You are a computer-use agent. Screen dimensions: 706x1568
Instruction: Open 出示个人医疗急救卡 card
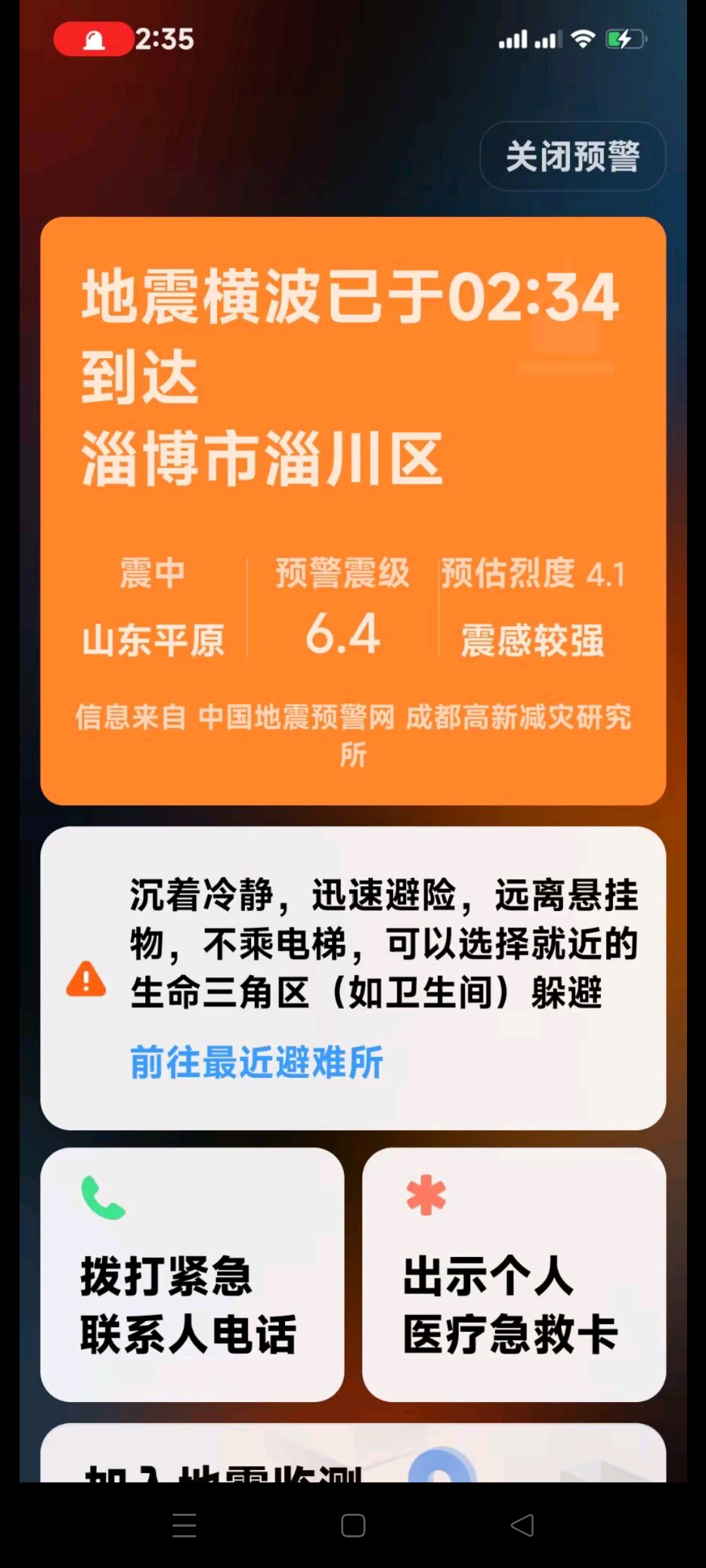tap(514, 1275)
